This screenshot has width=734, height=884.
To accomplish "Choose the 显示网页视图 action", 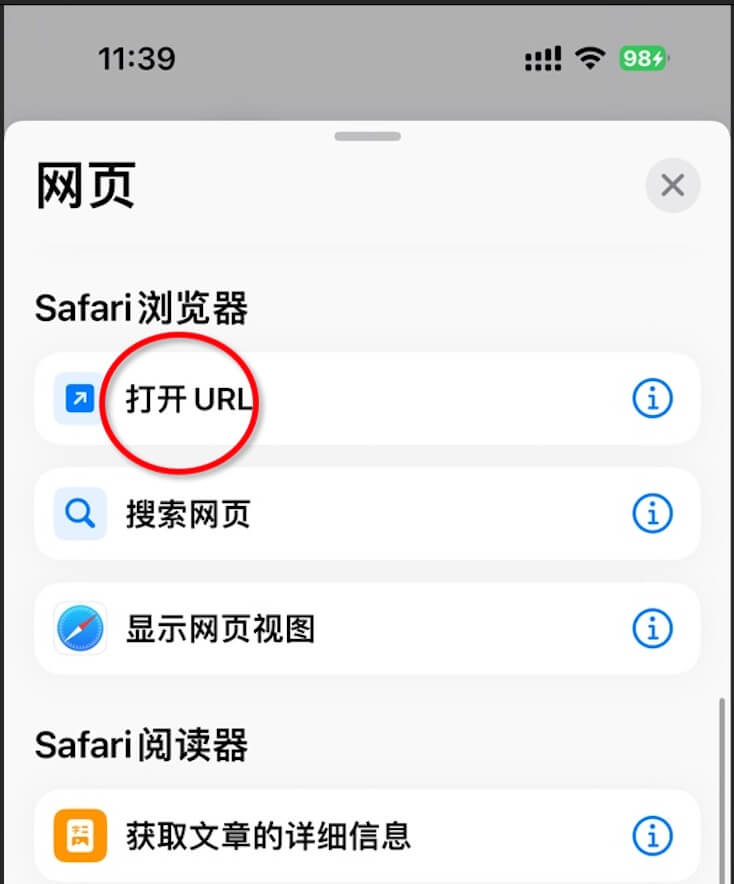I will coord(220,629).
